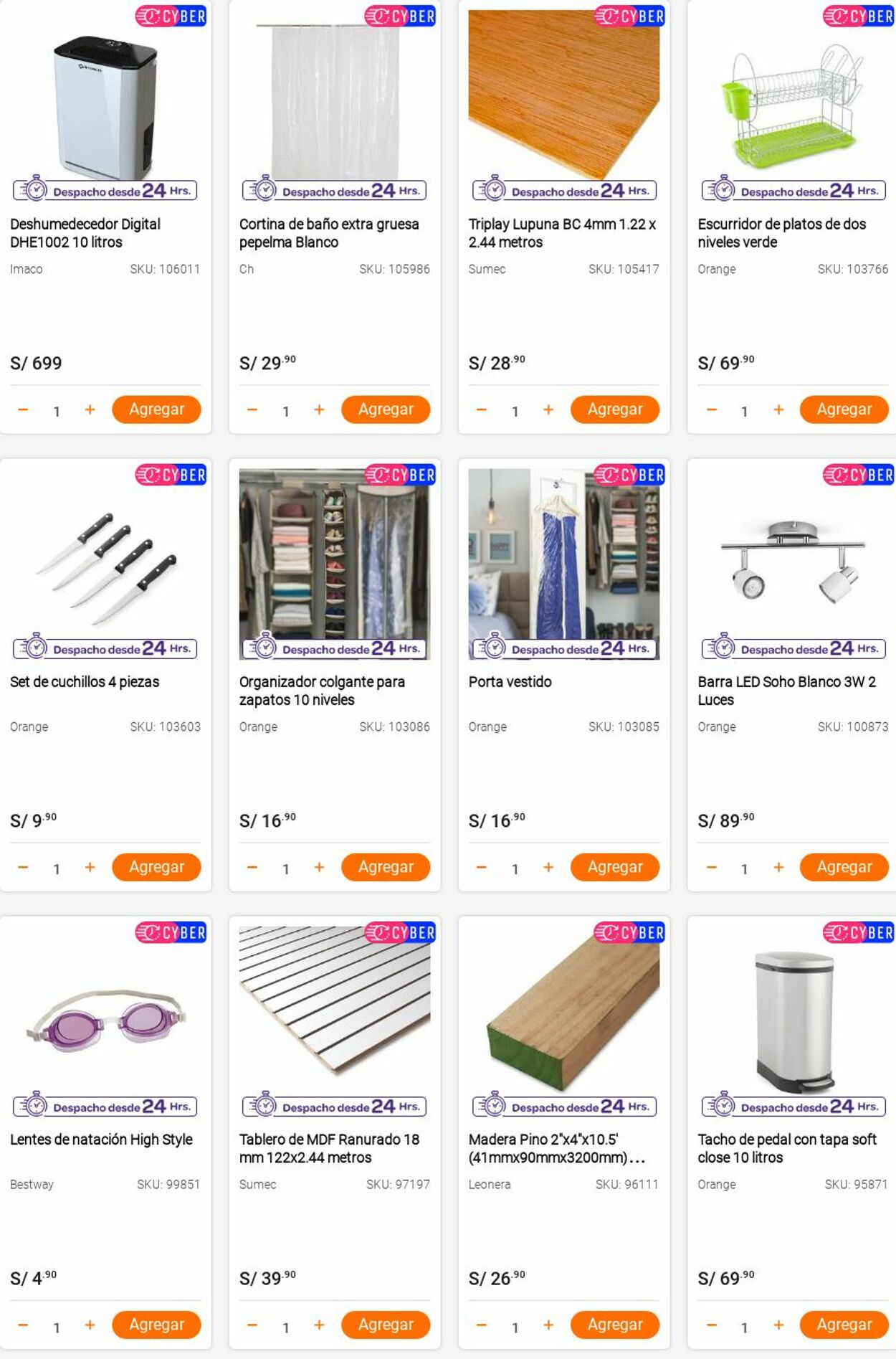Increase quantity of Deshumedecedor Digital DHE1002

point(90,409)
